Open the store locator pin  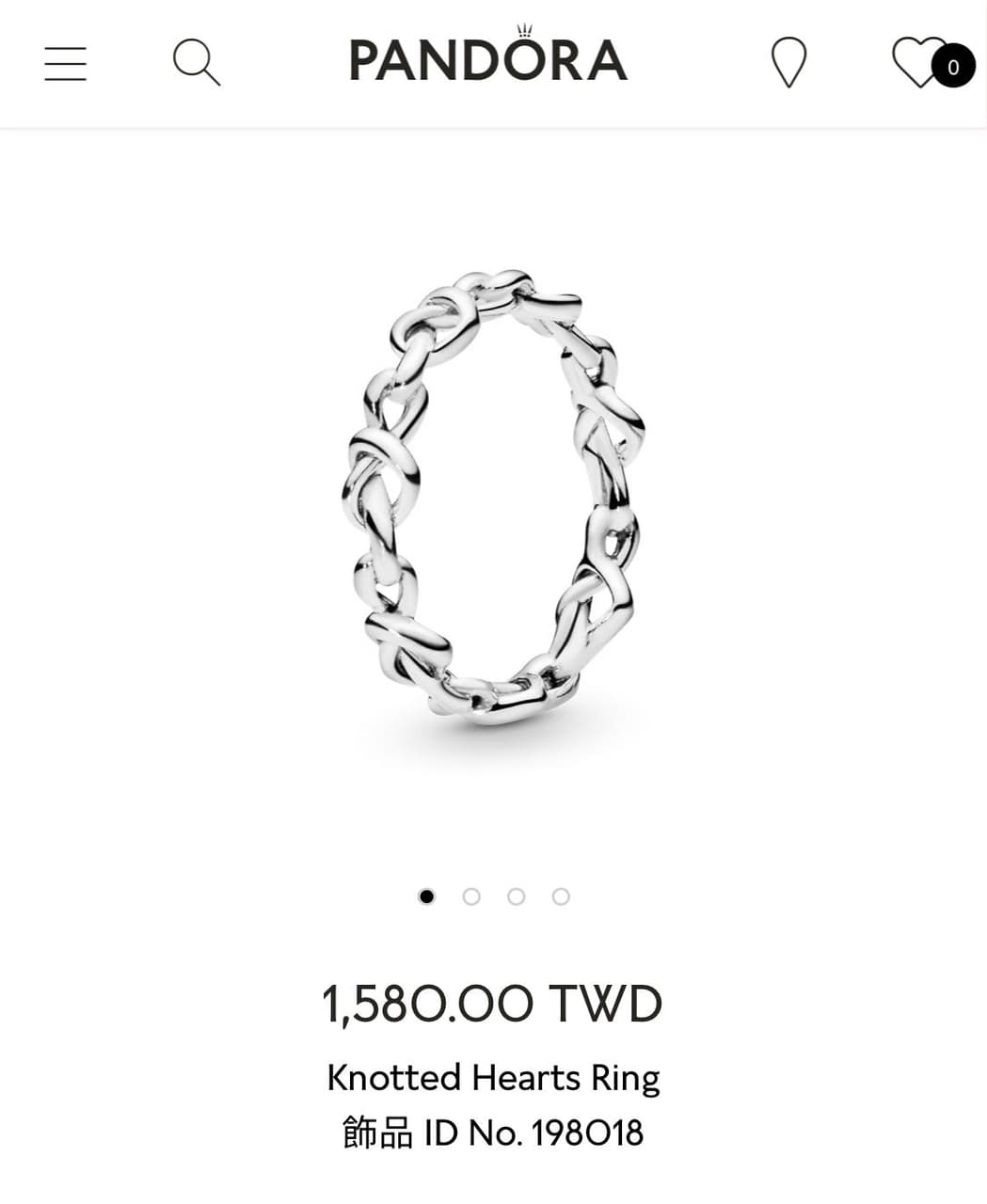(788, 63)
